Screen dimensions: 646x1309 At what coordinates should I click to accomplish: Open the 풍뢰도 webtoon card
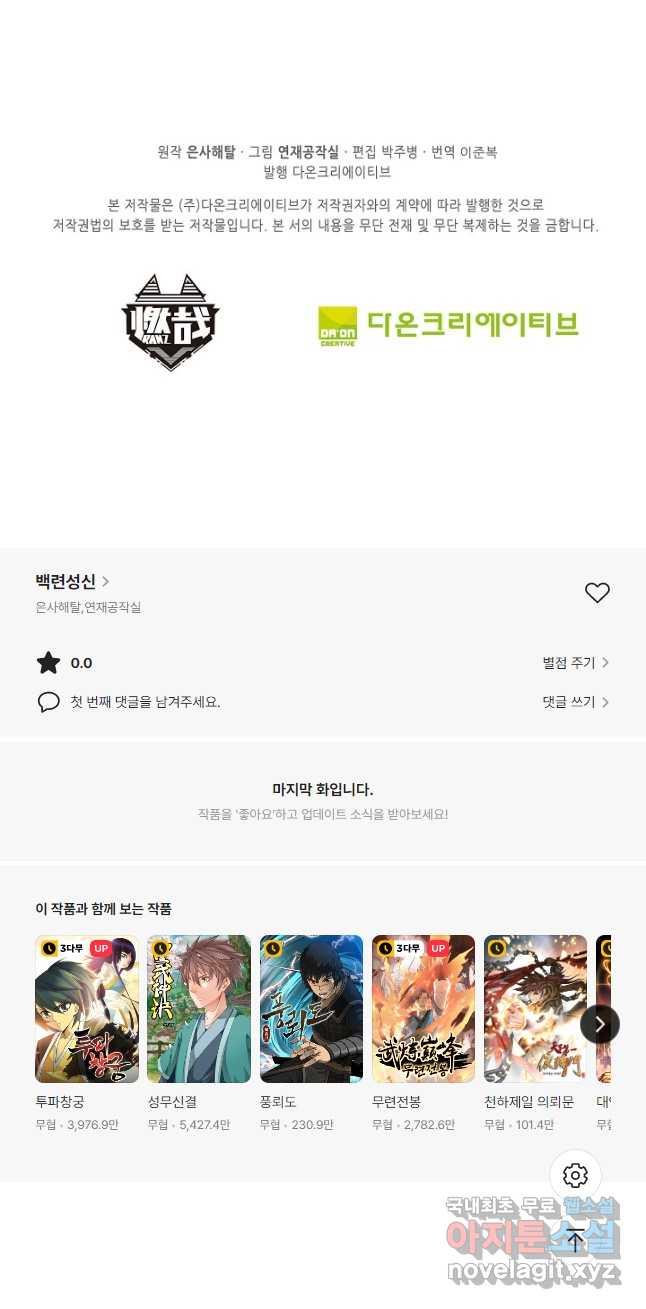click(311, 1009)
